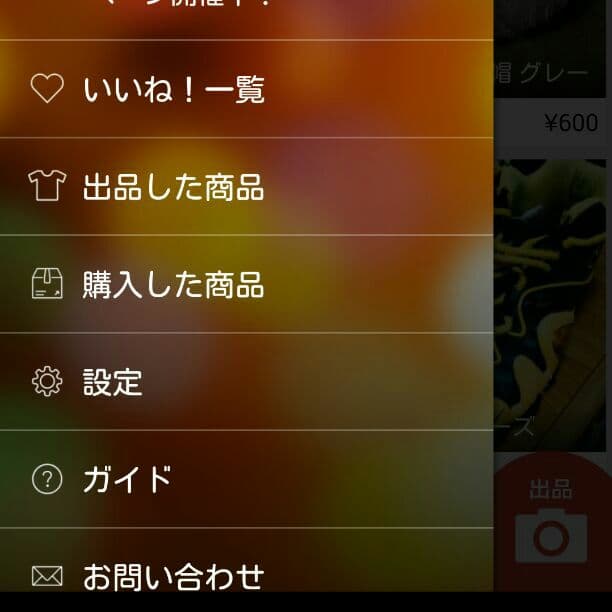Go to 出品した商品 listed items

coord(174,187)
